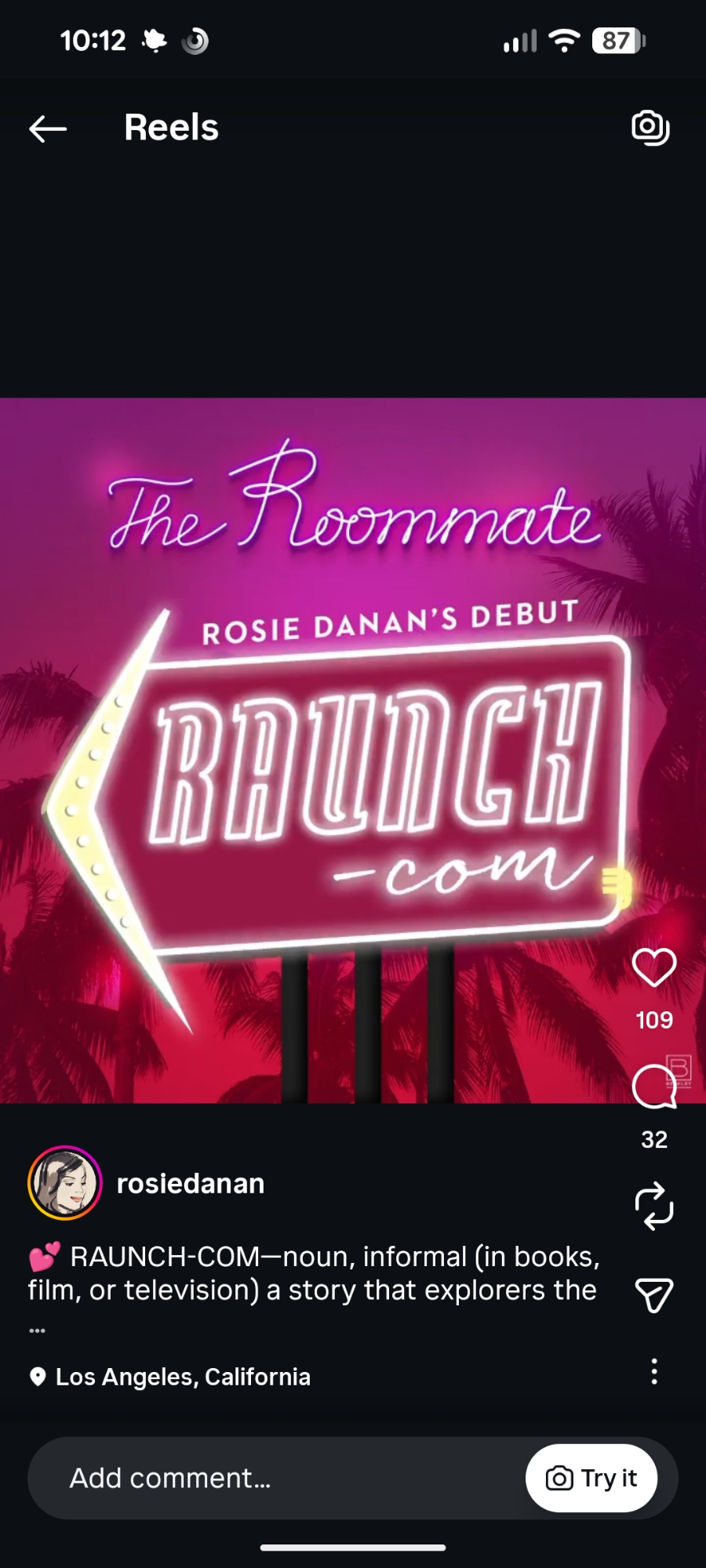Image resolution: width=706 pixels, height=1568 pixels.
Task: Share the reel via send icon
Action: 653,1294
